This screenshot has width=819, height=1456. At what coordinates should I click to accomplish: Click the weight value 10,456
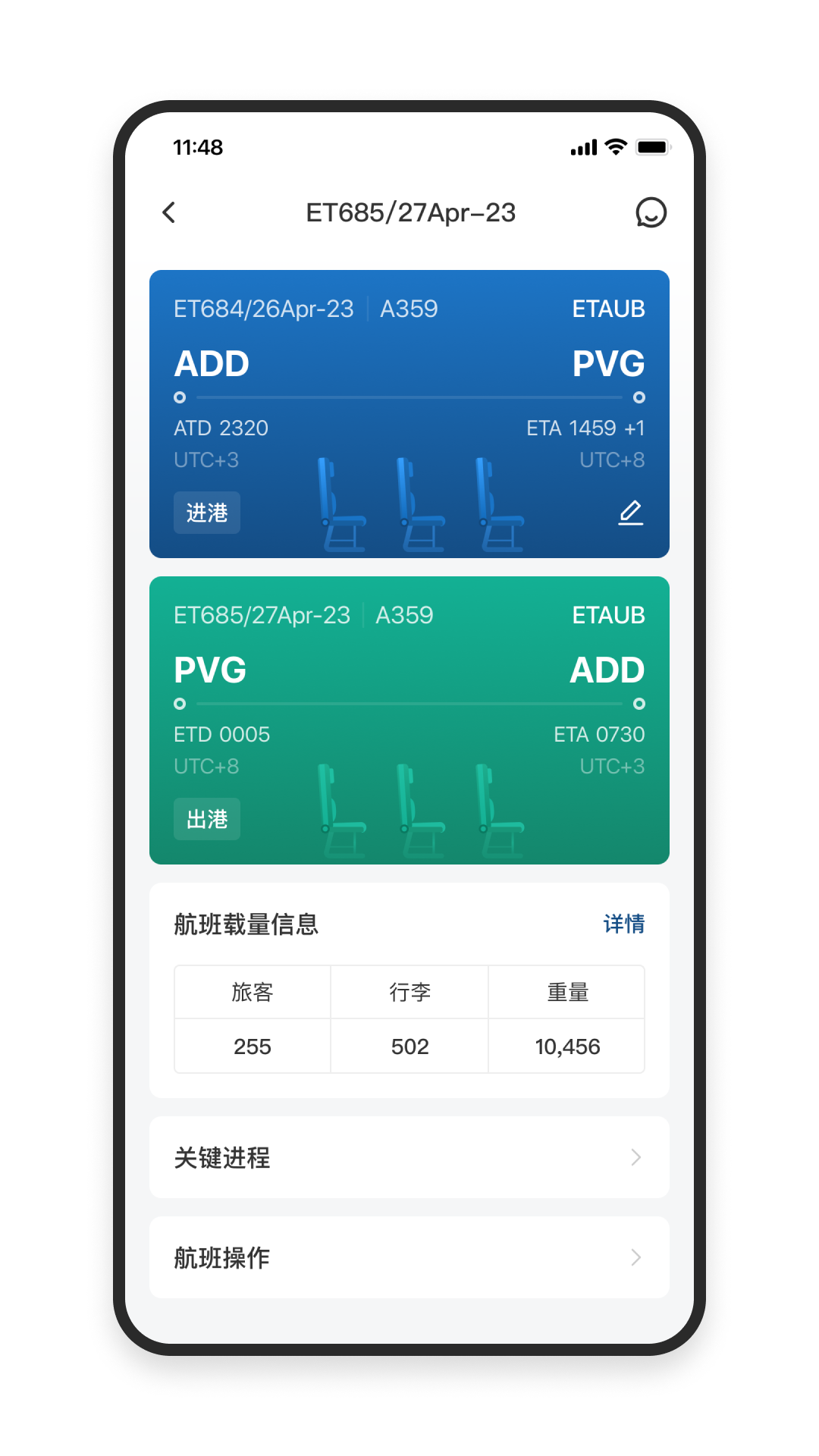tap(566, 1046)
